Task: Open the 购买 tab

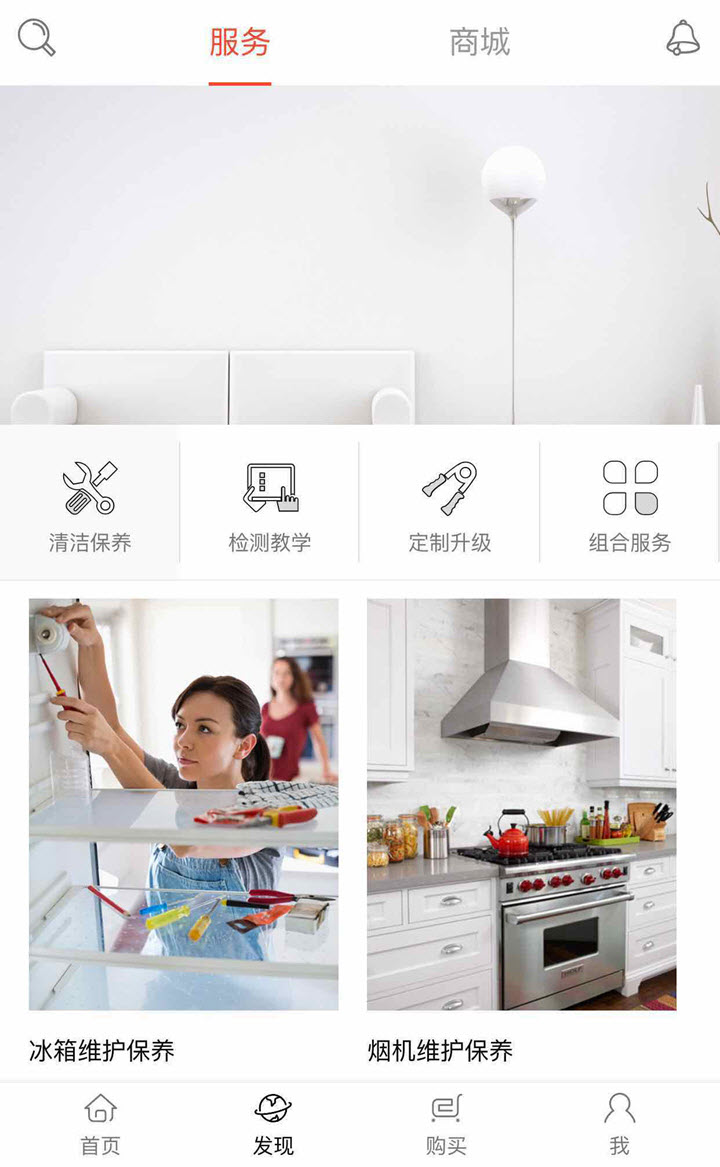Action: [446, 1124]
